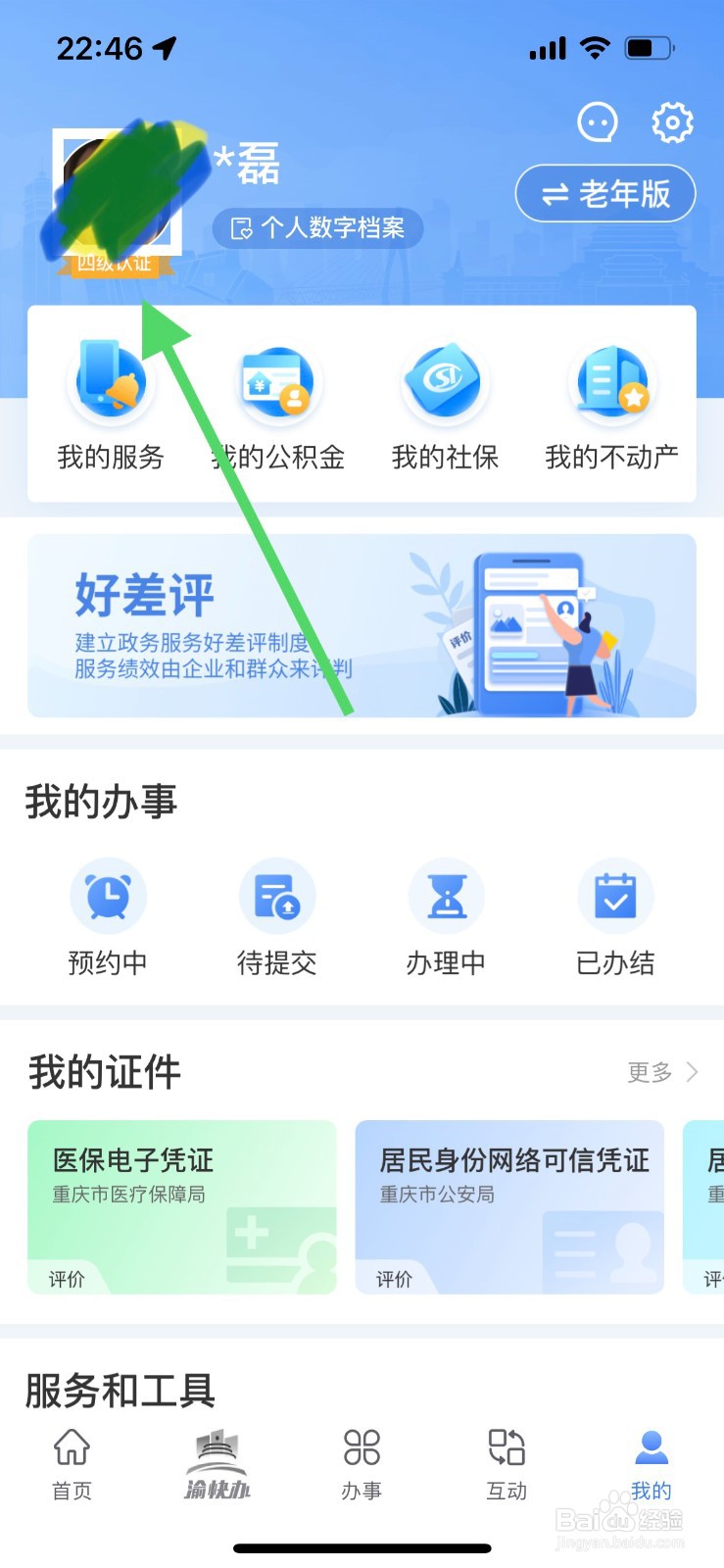This screenshot has width=724, height=1568.
Task: Open the settings gear
Action: 671,122
